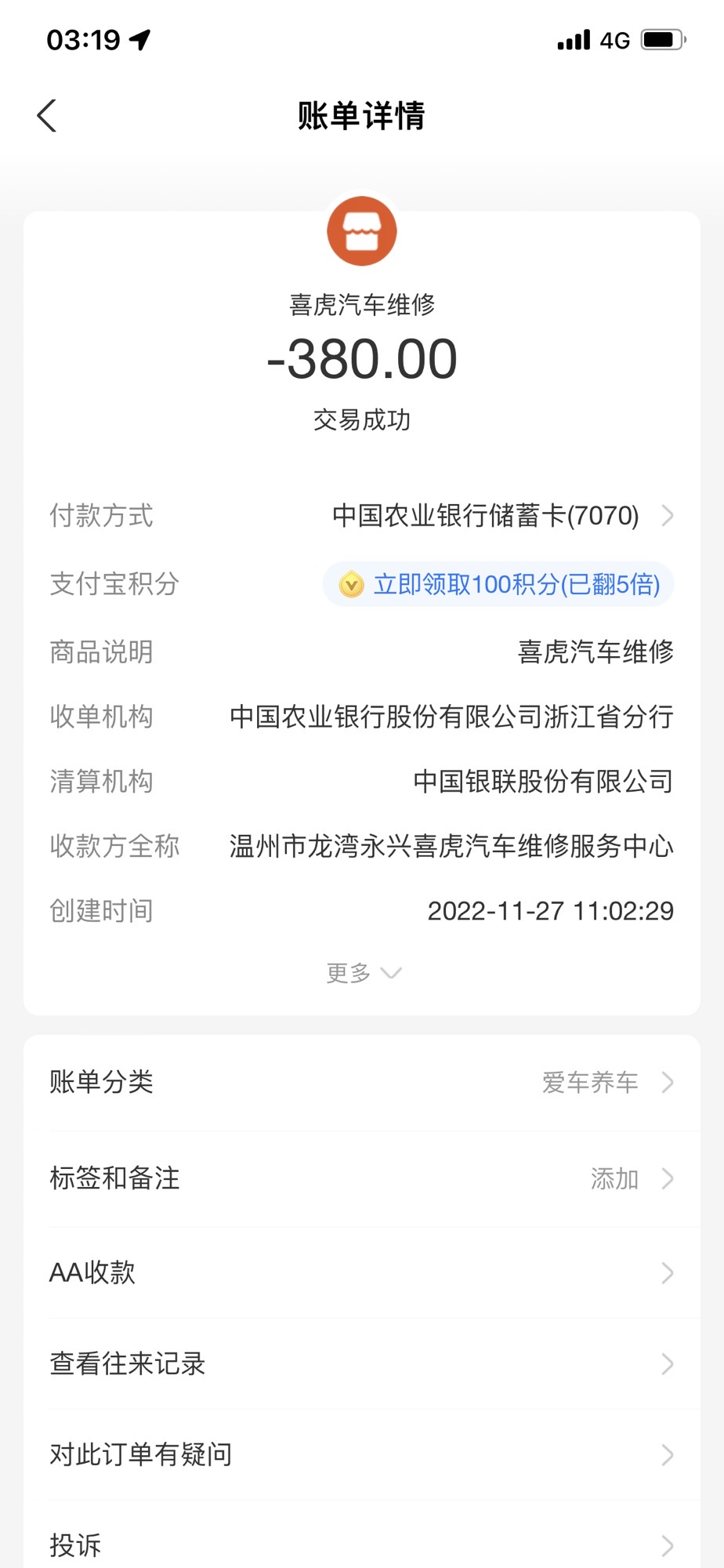Open the AA收款 option
Image resolution: width=724 pixels, height=1568 pixels.
pyautogui.click(x=362, y=1272)
